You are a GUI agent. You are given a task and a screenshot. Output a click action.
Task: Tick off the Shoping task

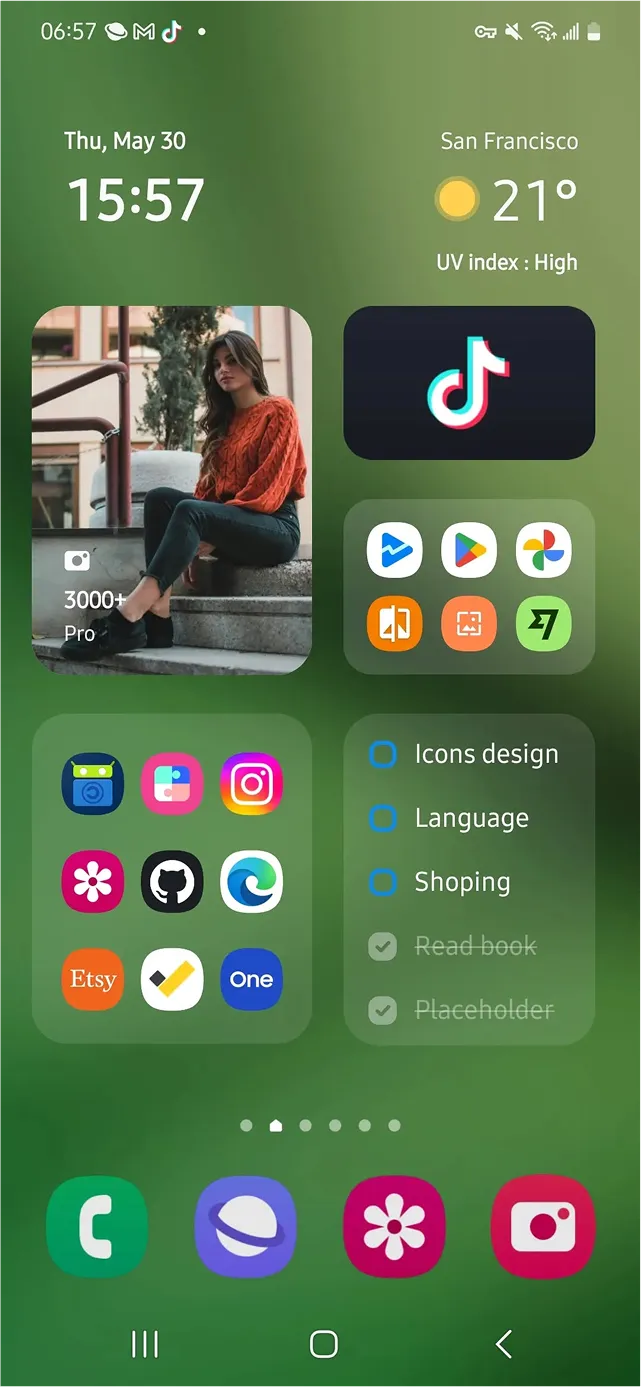click(383, 882)
